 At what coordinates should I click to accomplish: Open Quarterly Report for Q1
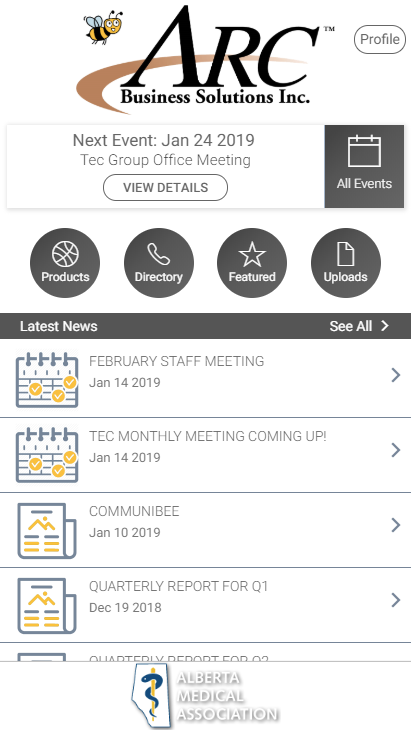[205, 605]
